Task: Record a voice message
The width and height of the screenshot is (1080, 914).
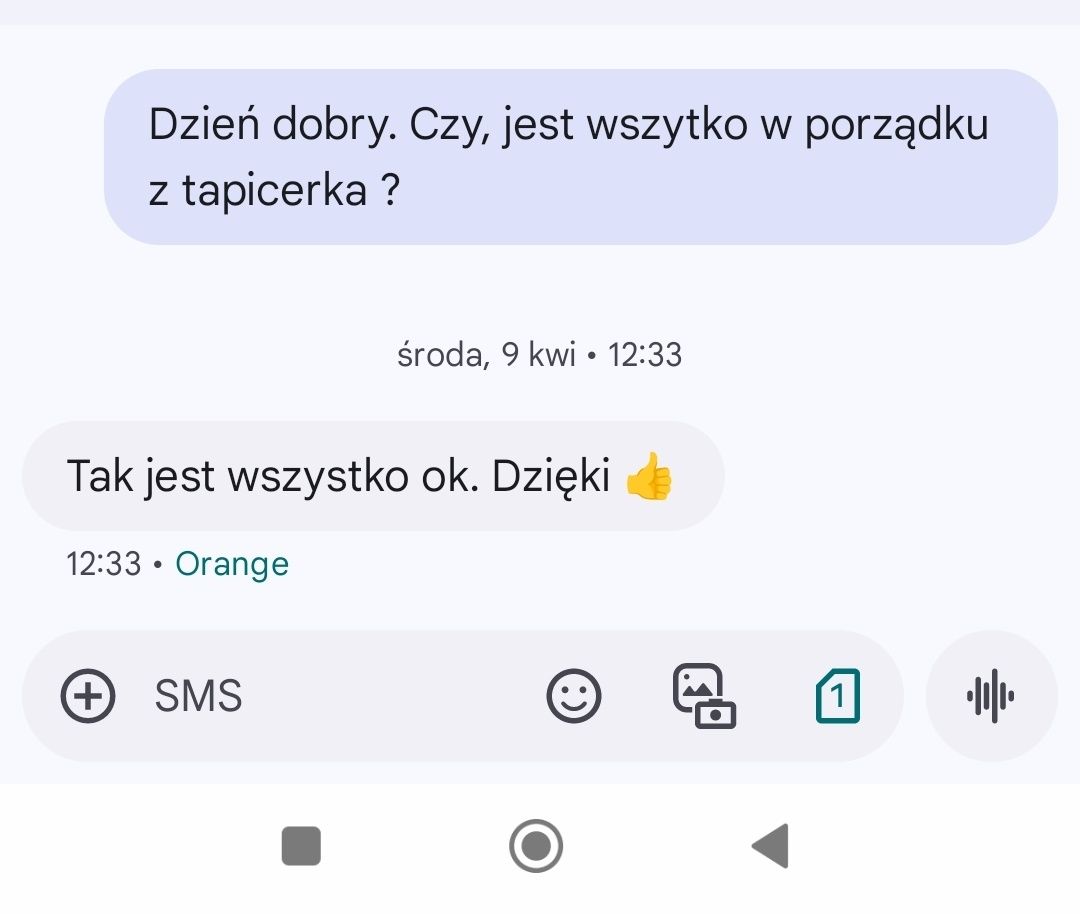Action: [x=991, y=695]
